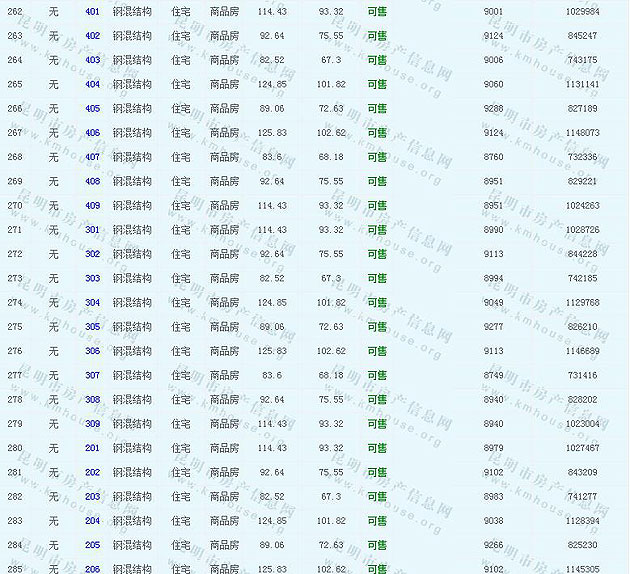
Task: Select room 305 link
Action: (x=92, y=327)
